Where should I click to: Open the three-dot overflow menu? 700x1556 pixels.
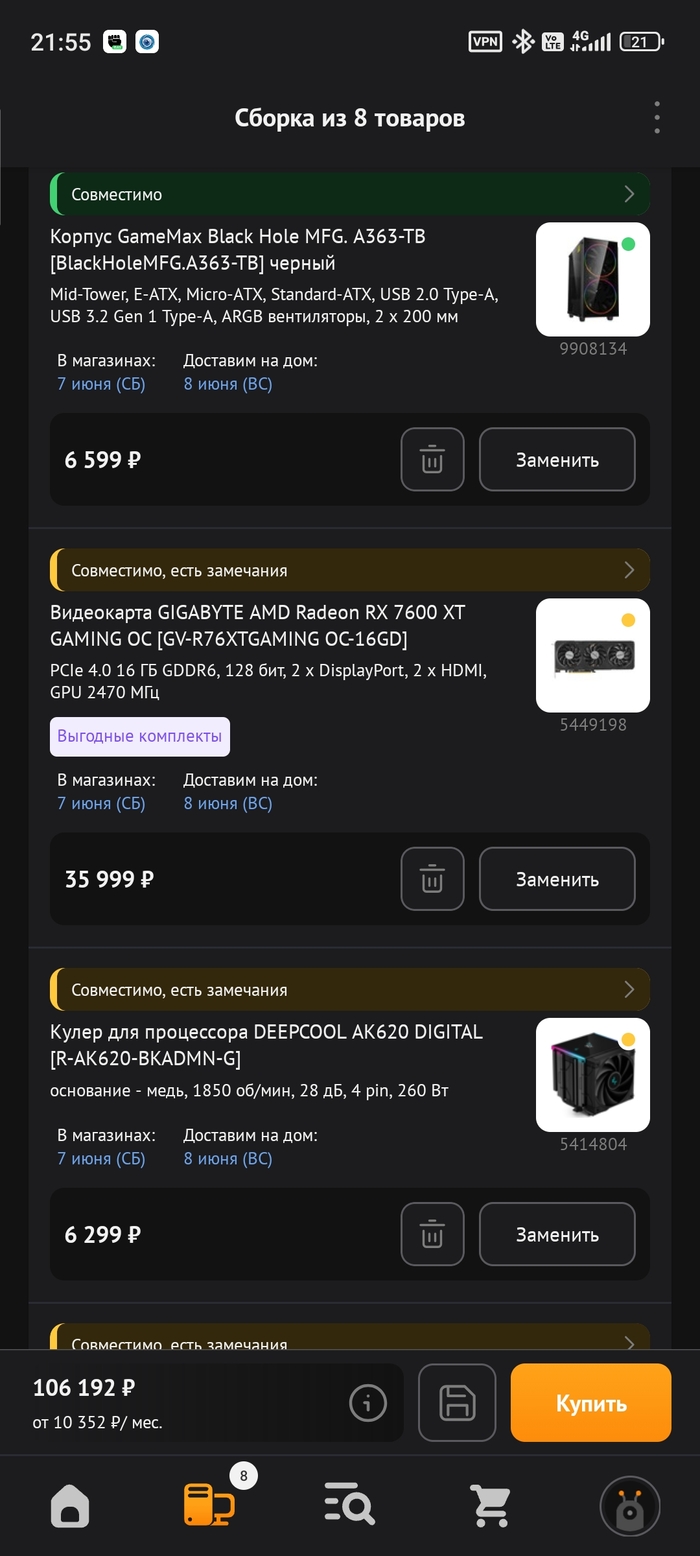657,117
